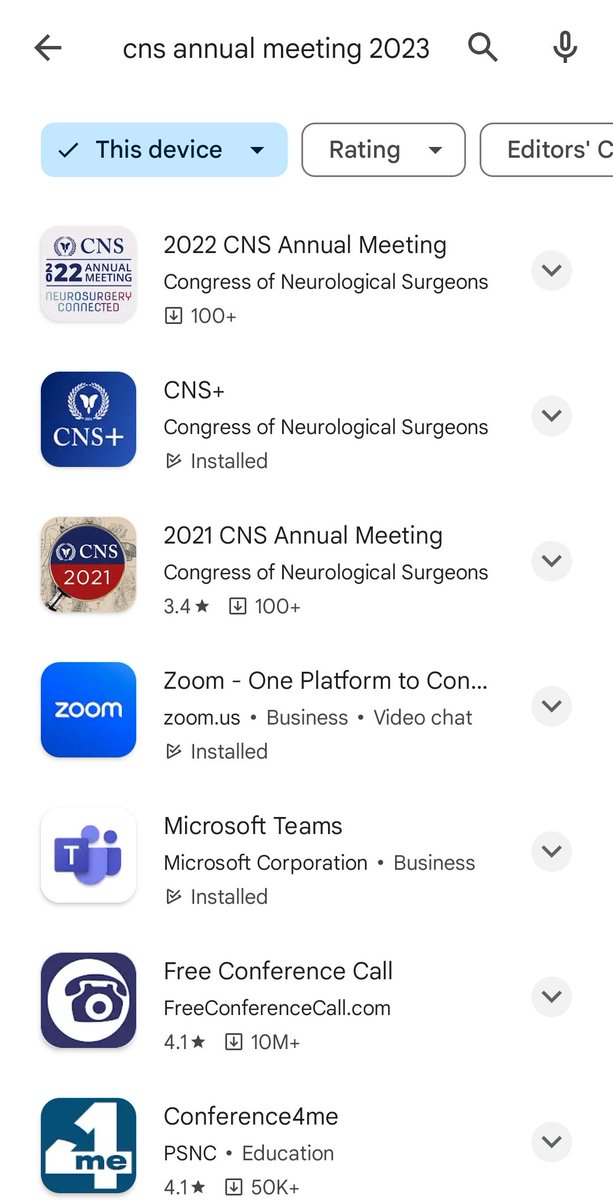The width and height of the screenshot is (613, 1200).
Task: Expand the Free Conference Call chevron
Action: (551, 996)
